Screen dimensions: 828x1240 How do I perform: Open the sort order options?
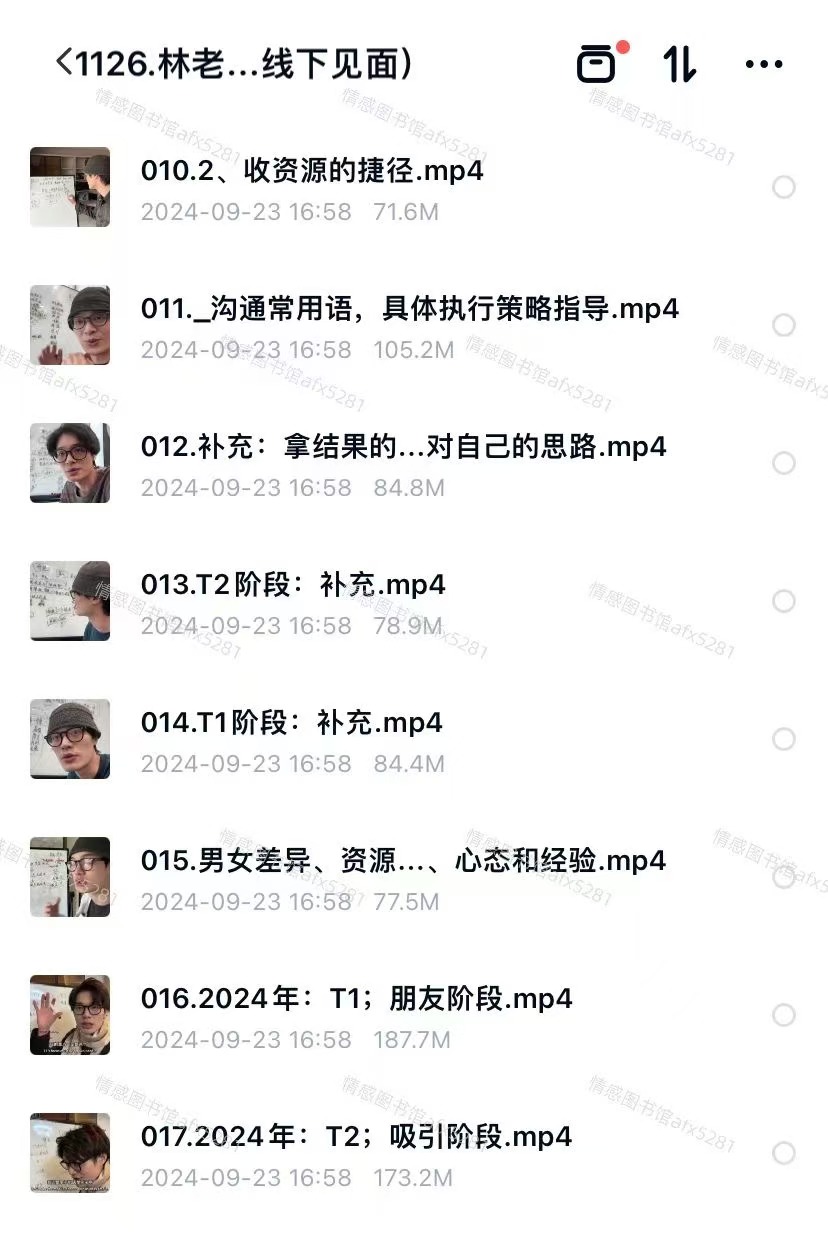point(680,65)
